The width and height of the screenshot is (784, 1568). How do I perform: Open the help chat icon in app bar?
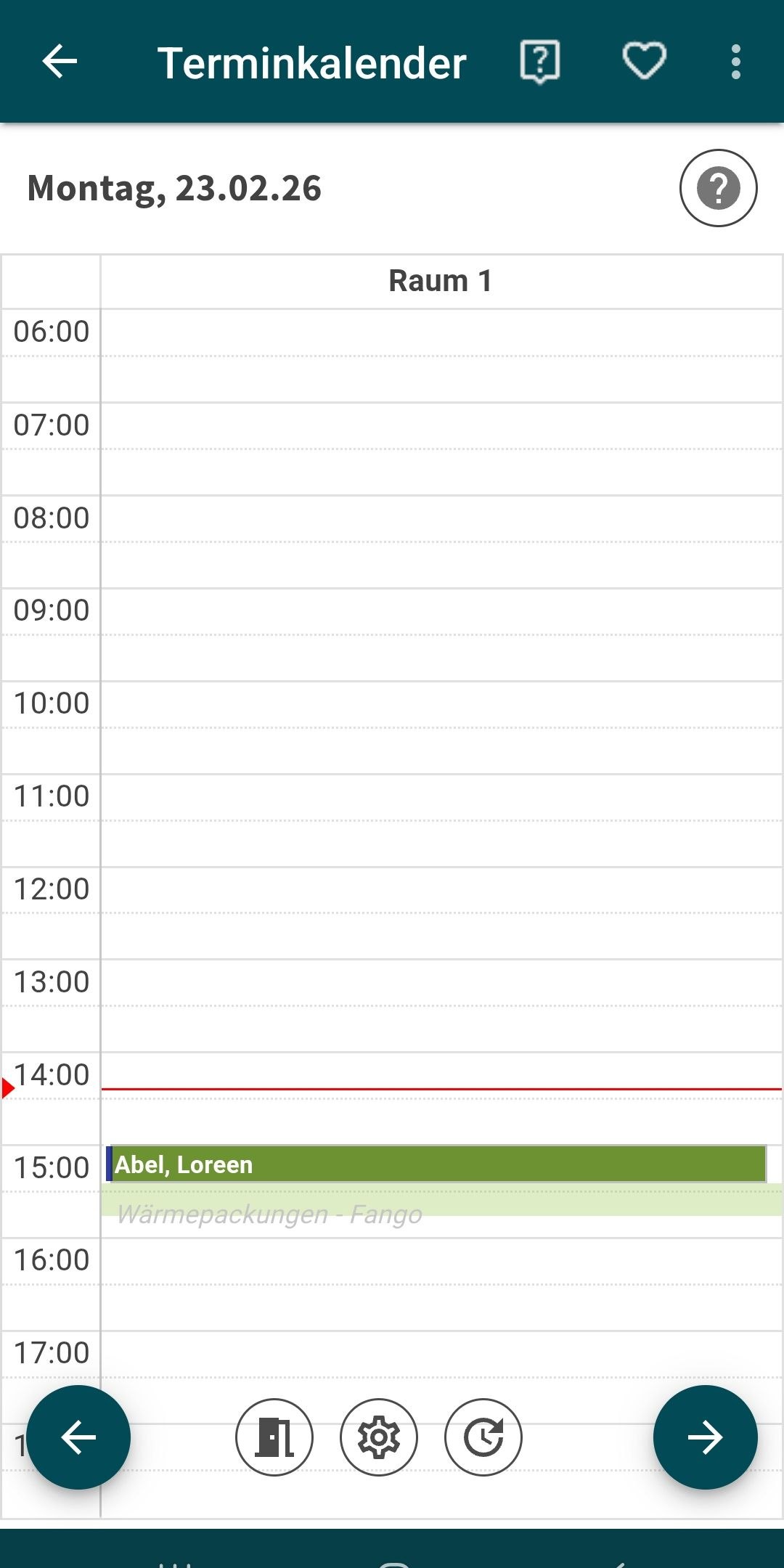pyautogui.click(x=539, y=62)
